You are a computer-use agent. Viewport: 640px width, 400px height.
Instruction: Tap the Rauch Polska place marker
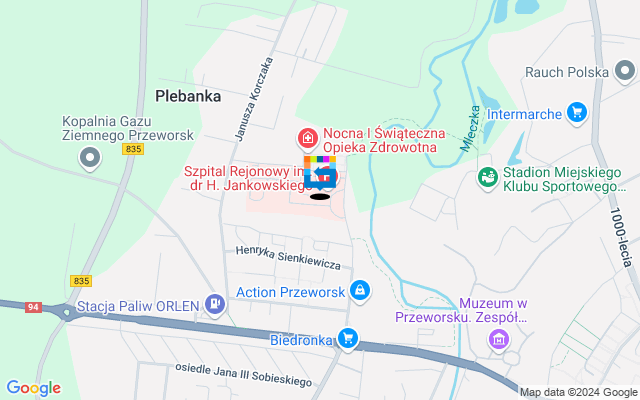coord(624,72)
